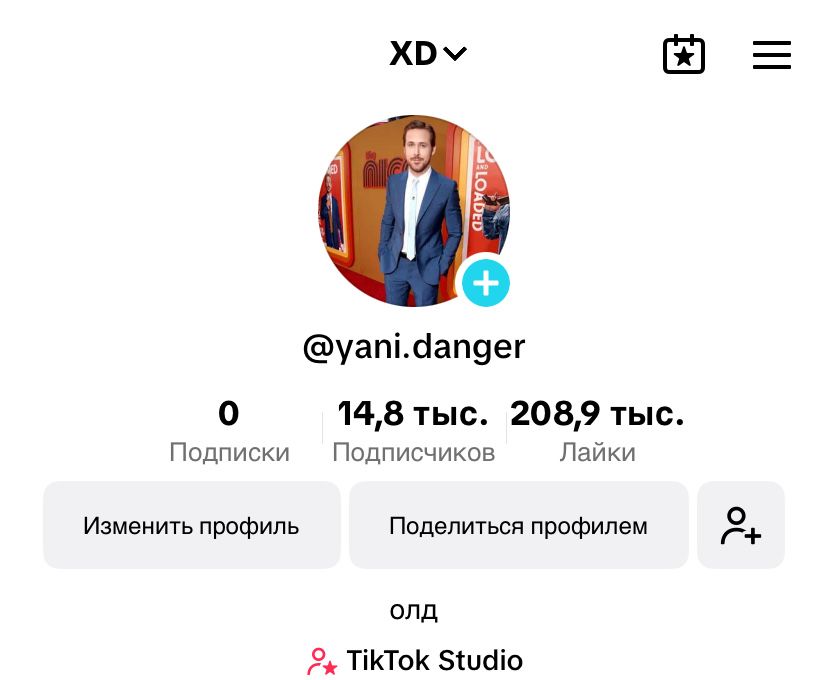
Task: Open the add friends icon button
Action: click(740, 525)
